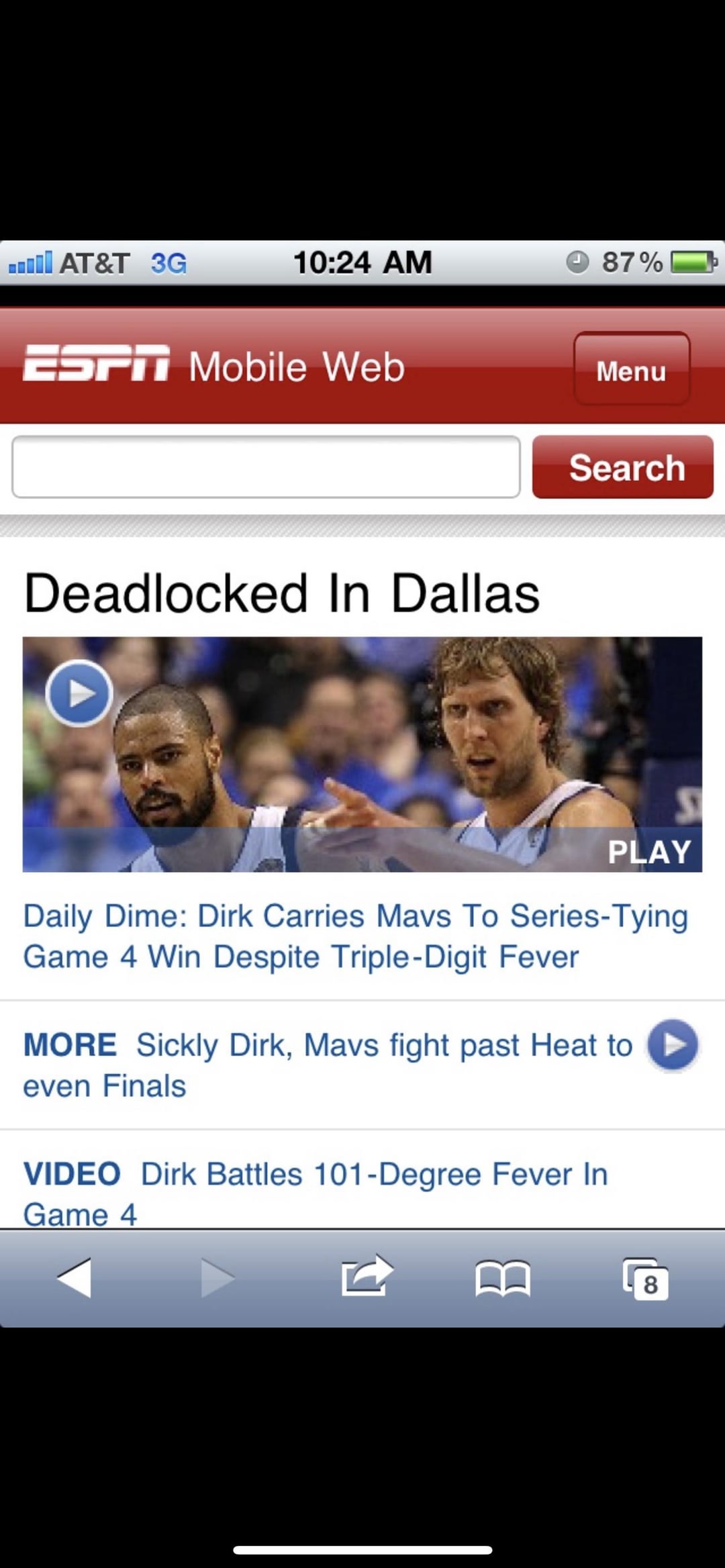Open the Daily Dime Dirk article link
Image resolution: width=725 pixels, height=1568 pixels.
click(356, 936)
